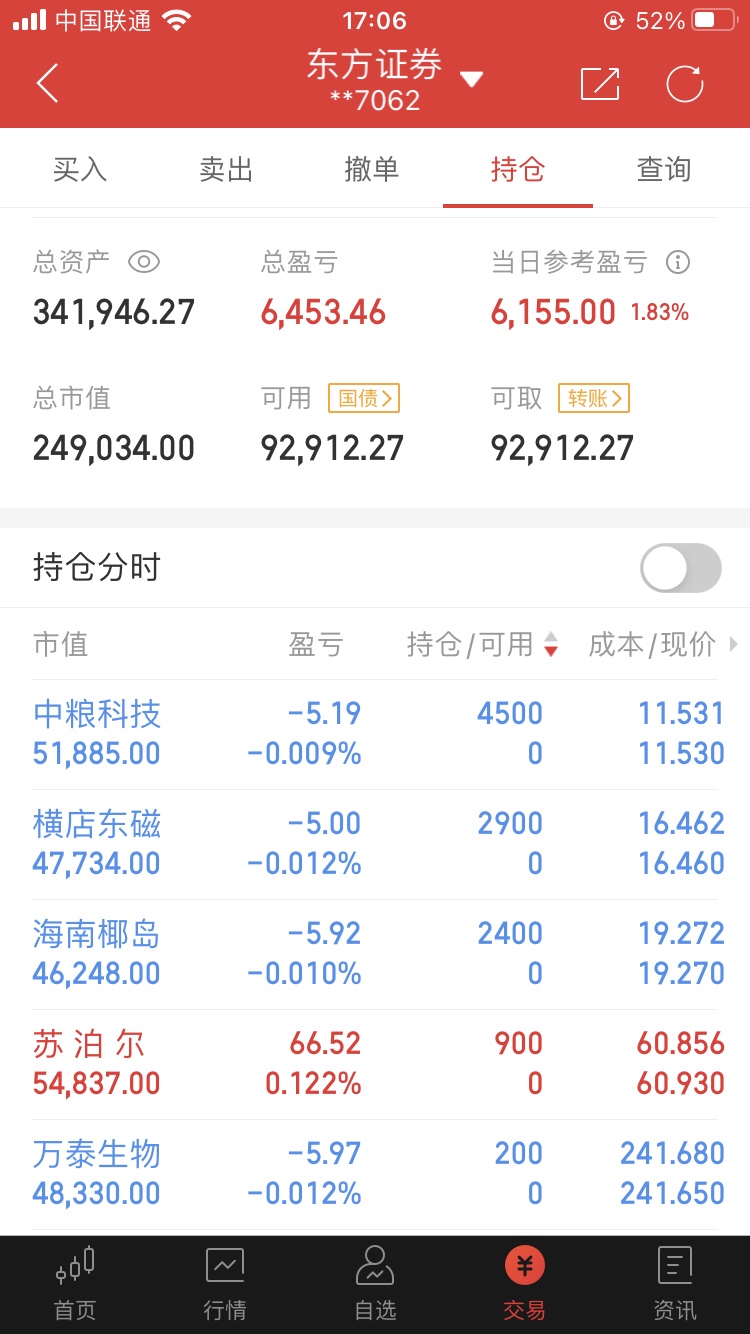The height and width of the screenshot is (1334, 750).
Task: Open the 行情 bottom tab
Action: point(225,1284)
